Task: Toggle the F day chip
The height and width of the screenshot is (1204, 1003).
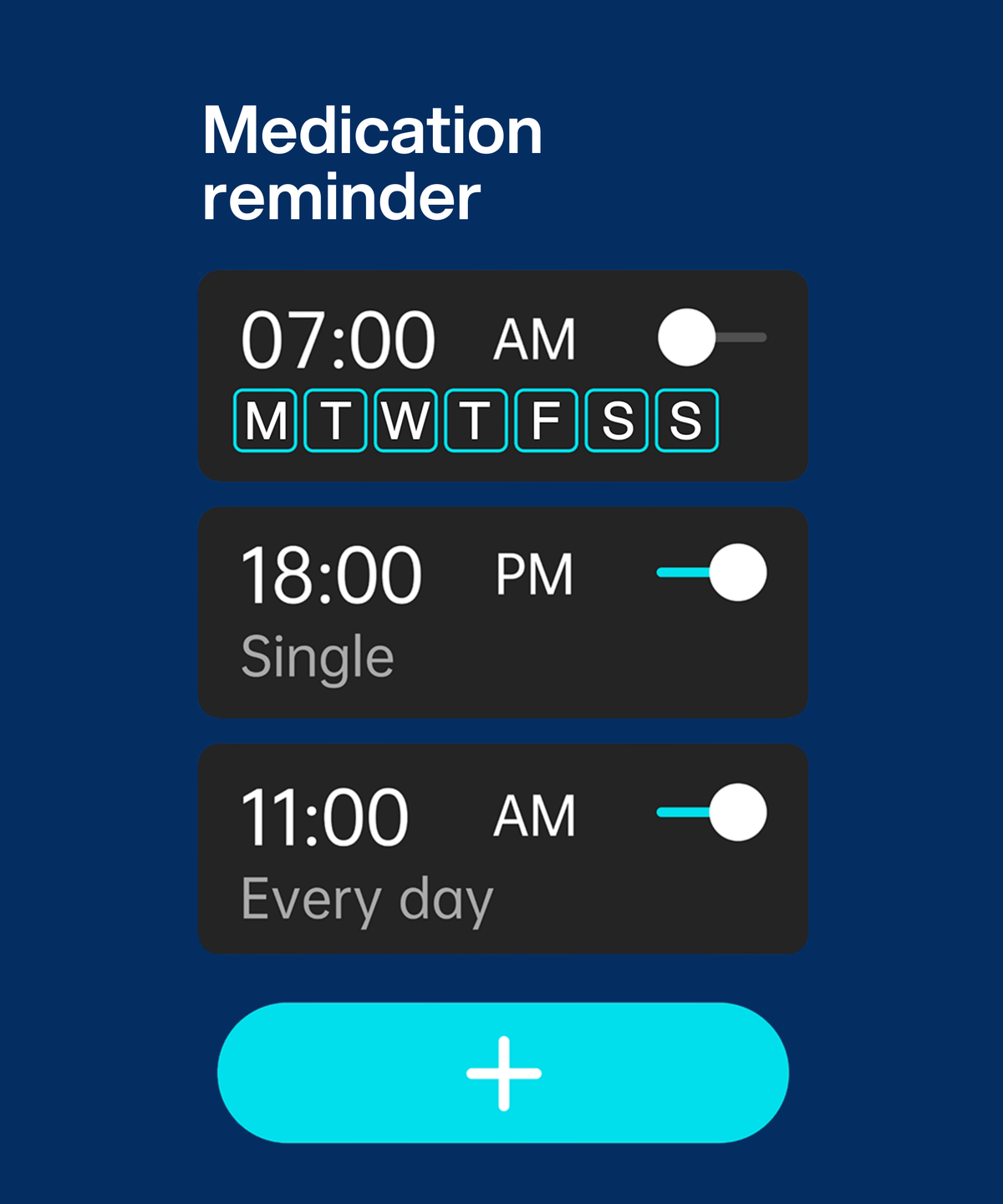Action: click(546, 421)
